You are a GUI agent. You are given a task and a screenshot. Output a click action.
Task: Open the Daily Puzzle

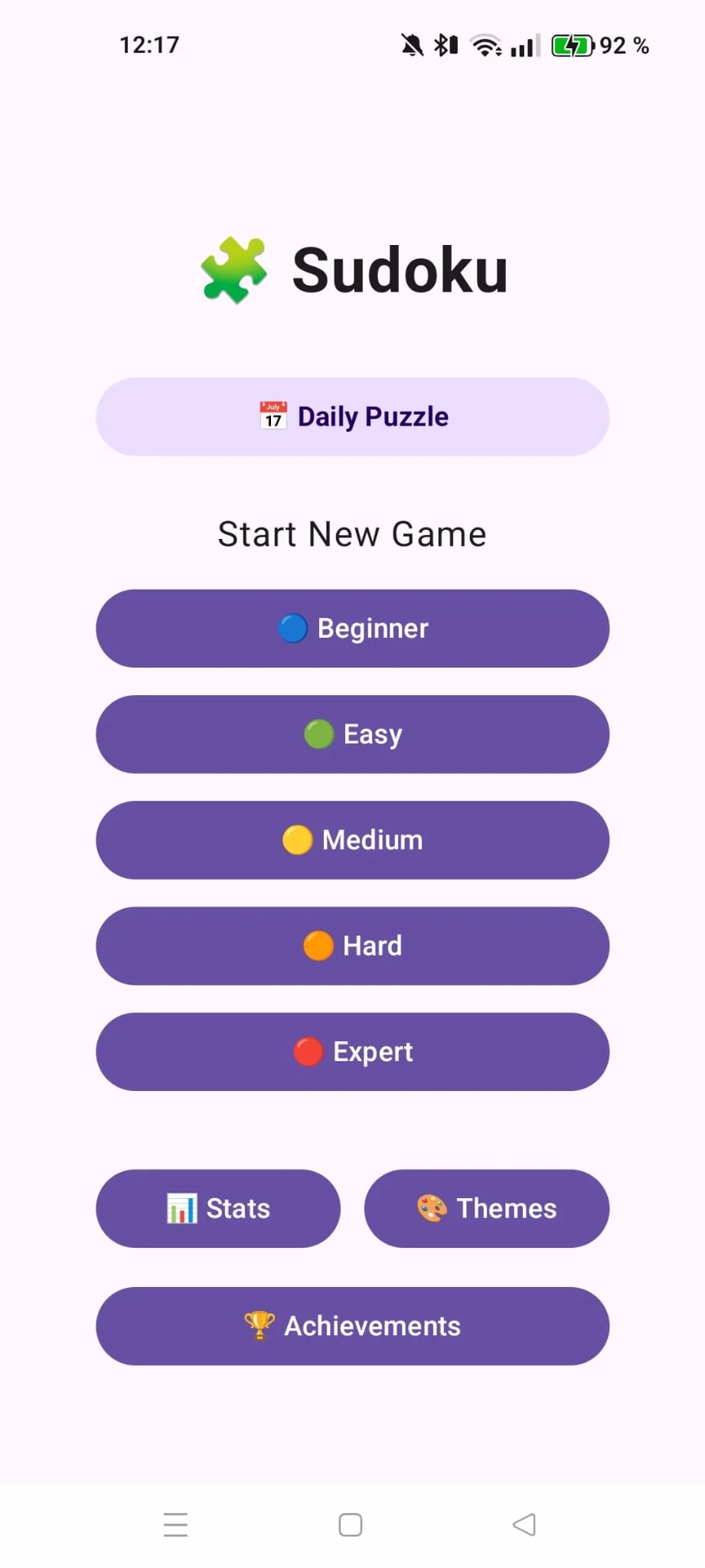pos(352,416)
